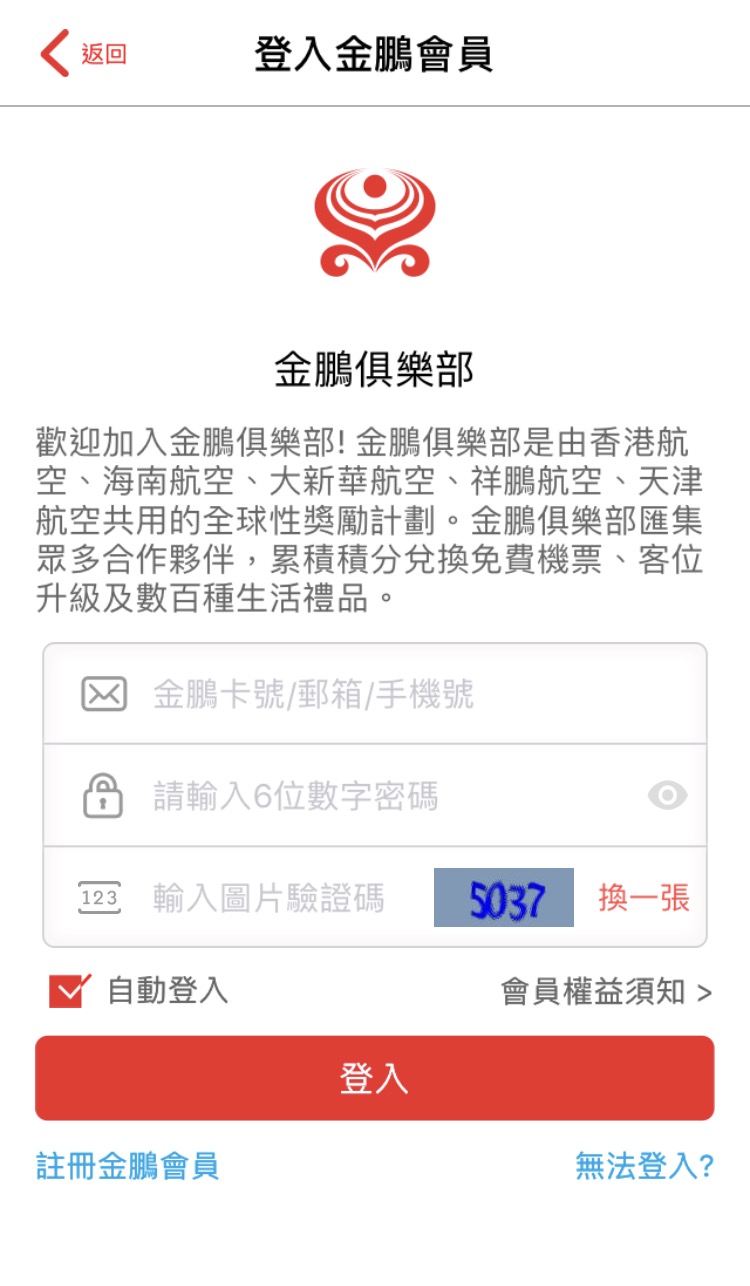This screenshot has width=750, height=1286.
Task: Uncheck the 自動登入 checkbox
Action: pyautogui.click(x=69, y=991)
